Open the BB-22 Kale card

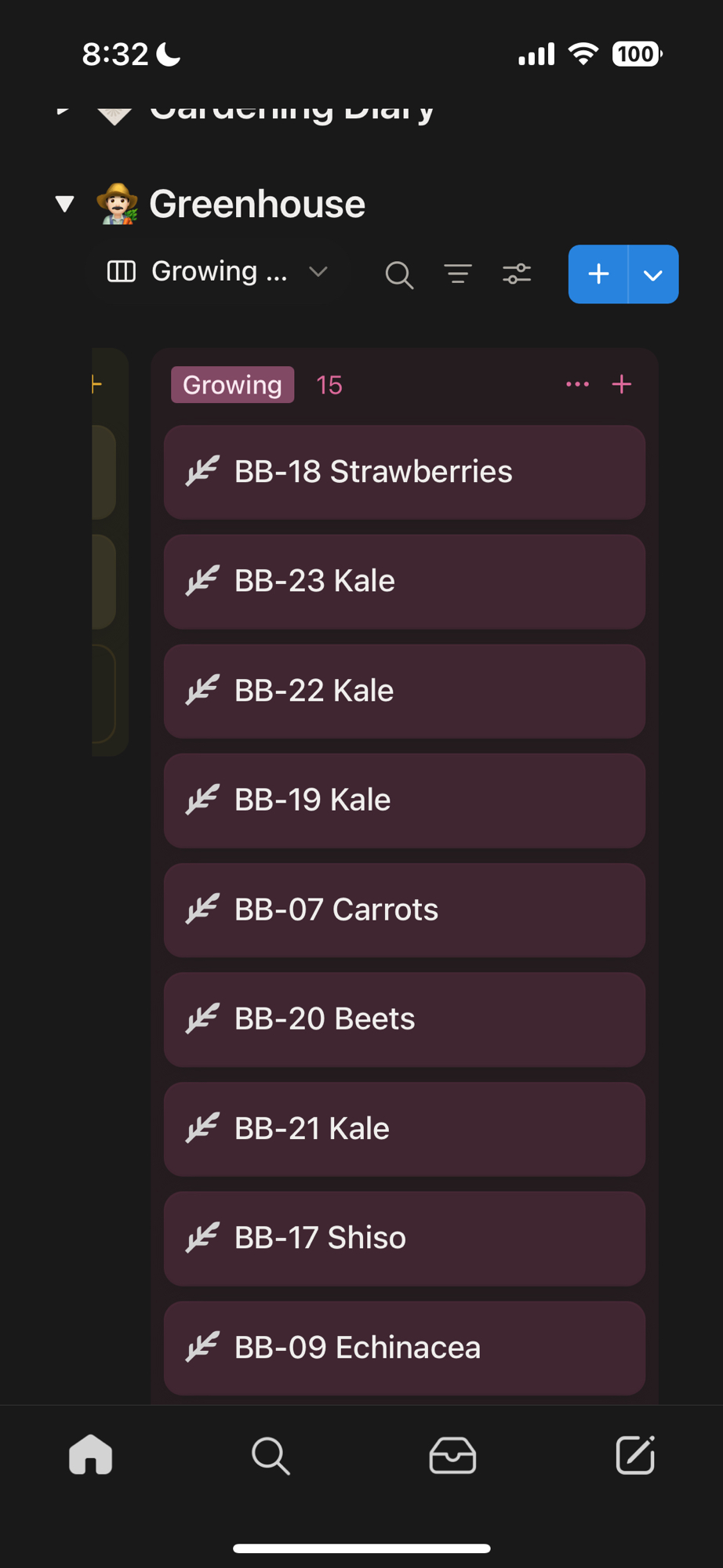pyautogui.click(x=404, y=691)
